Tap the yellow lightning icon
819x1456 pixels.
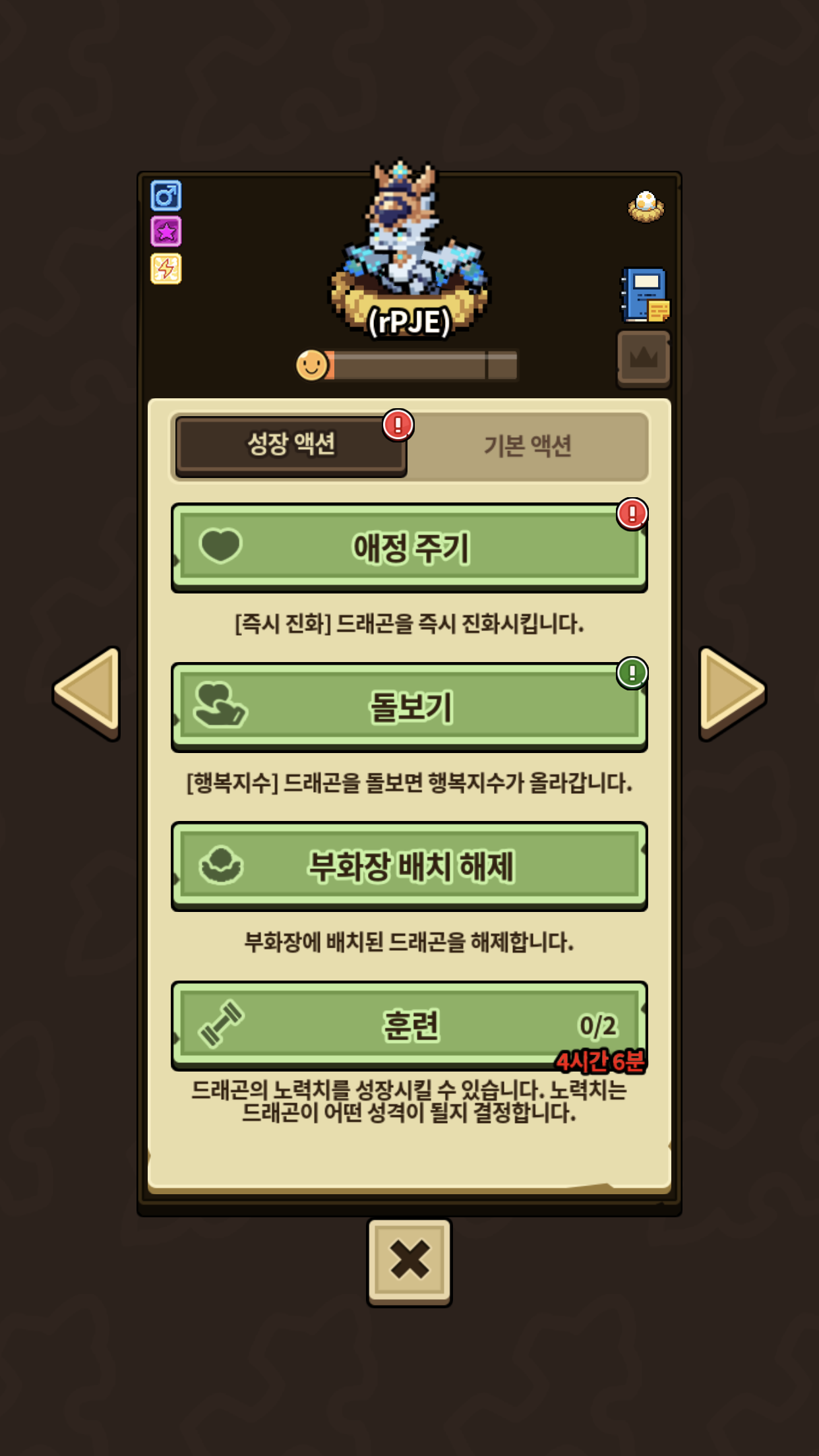[166, 269]
